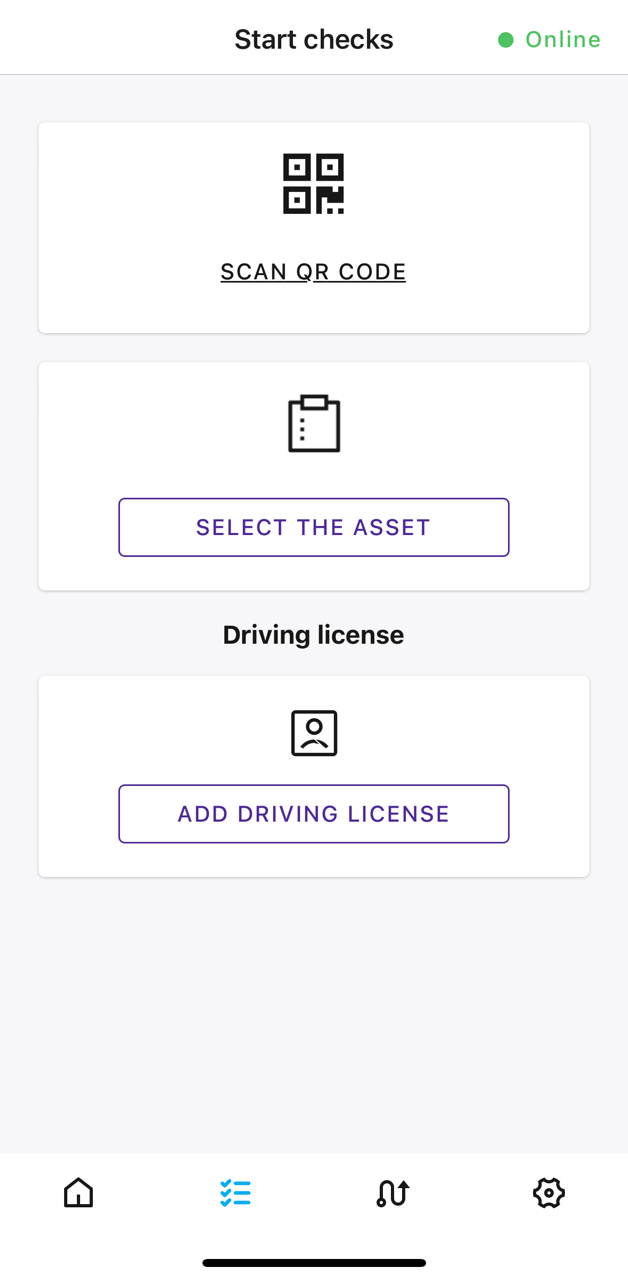
Task: Go to the Home tab
Action: [x=78, y=1193]
